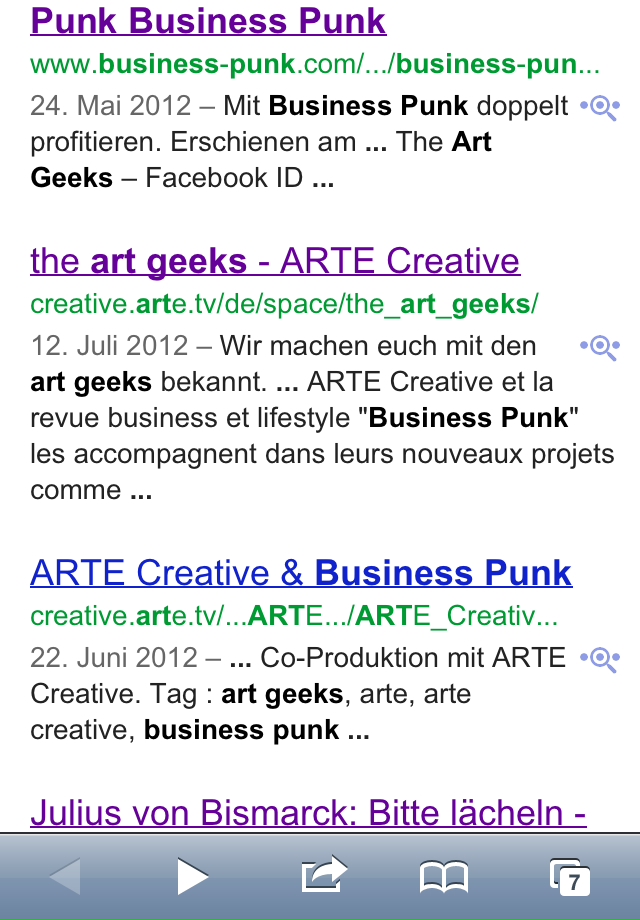Share this page from the toolbar

pyautogui.click(x=323, y=876)
